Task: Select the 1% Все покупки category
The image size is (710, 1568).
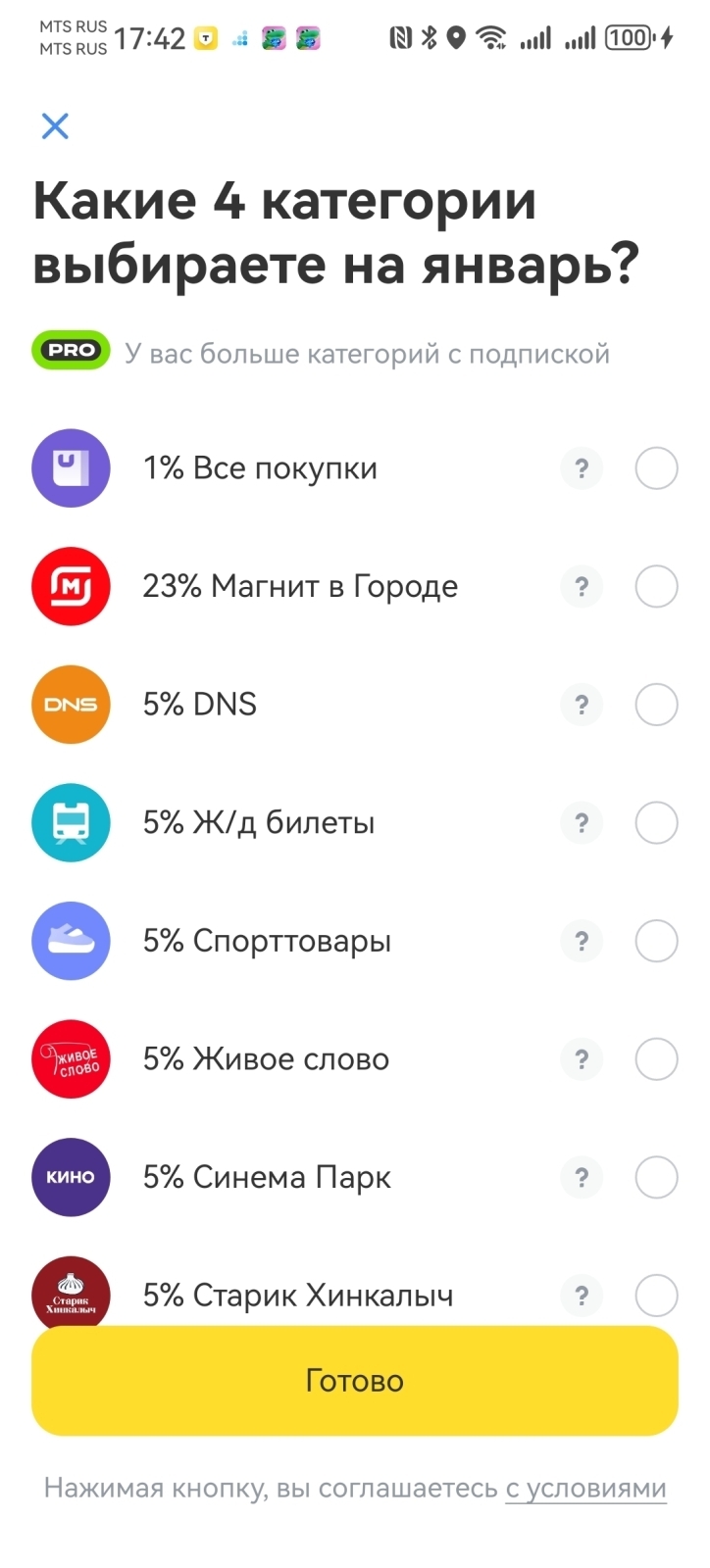Action: (x=656, y=468)
